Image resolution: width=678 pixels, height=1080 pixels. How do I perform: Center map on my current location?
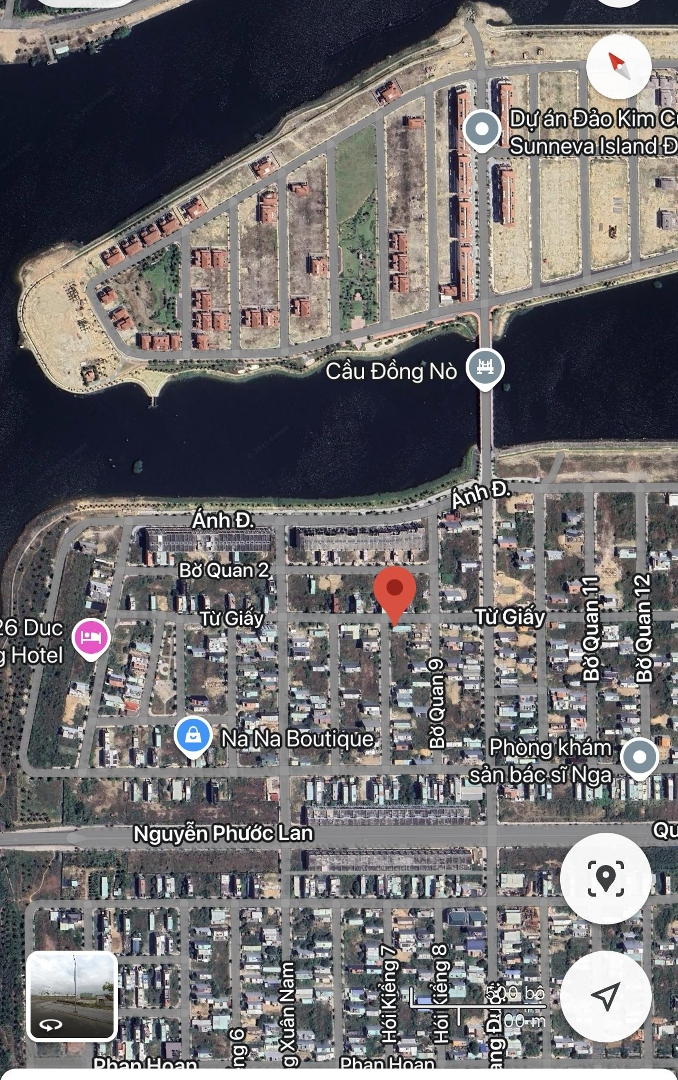[605, 996]
